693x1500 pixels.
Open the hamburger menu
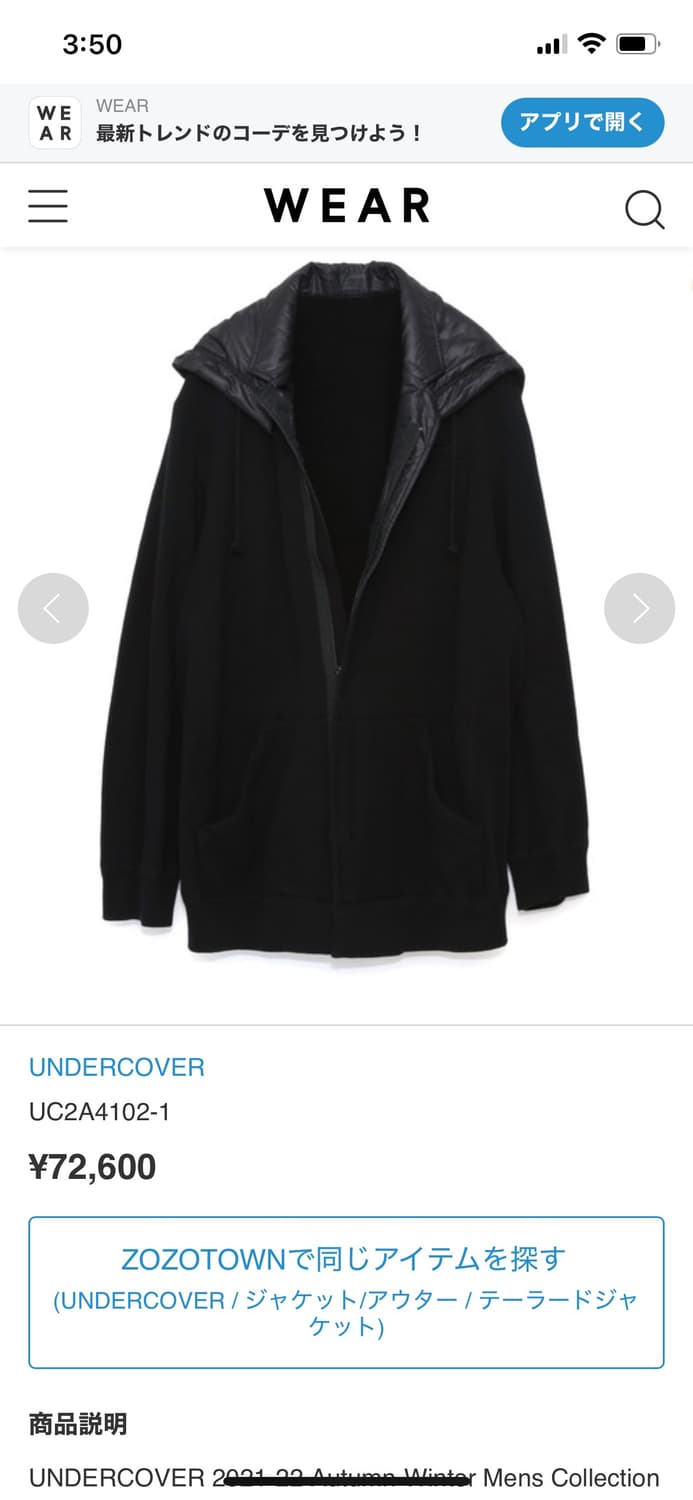(48, 206)
